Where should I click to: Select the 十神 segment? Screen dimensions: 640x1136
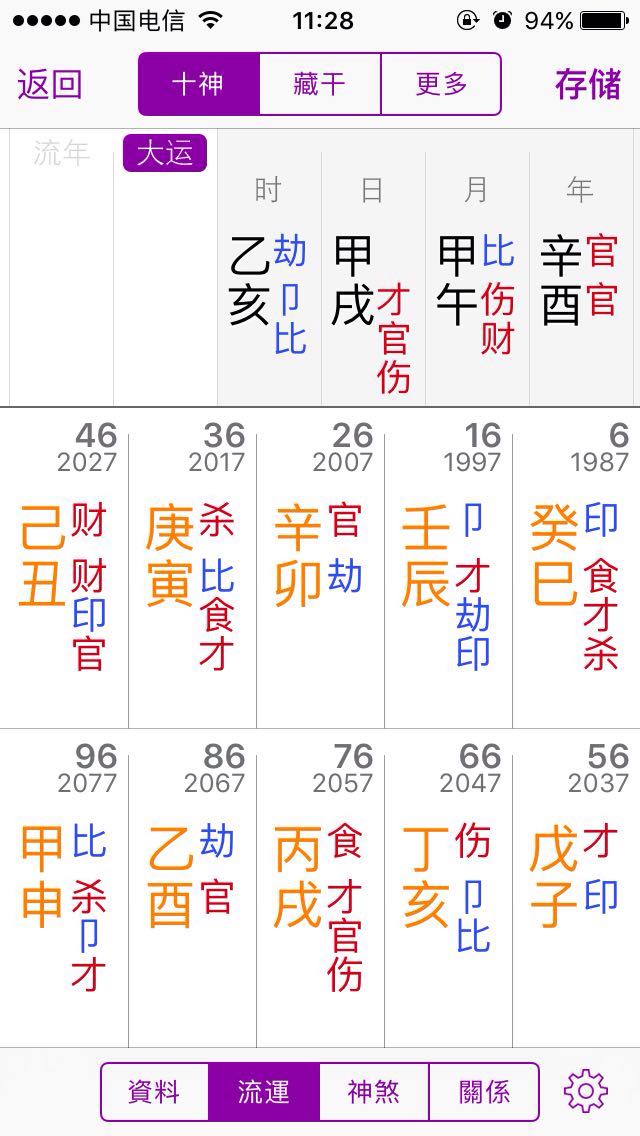pos(198,84)
